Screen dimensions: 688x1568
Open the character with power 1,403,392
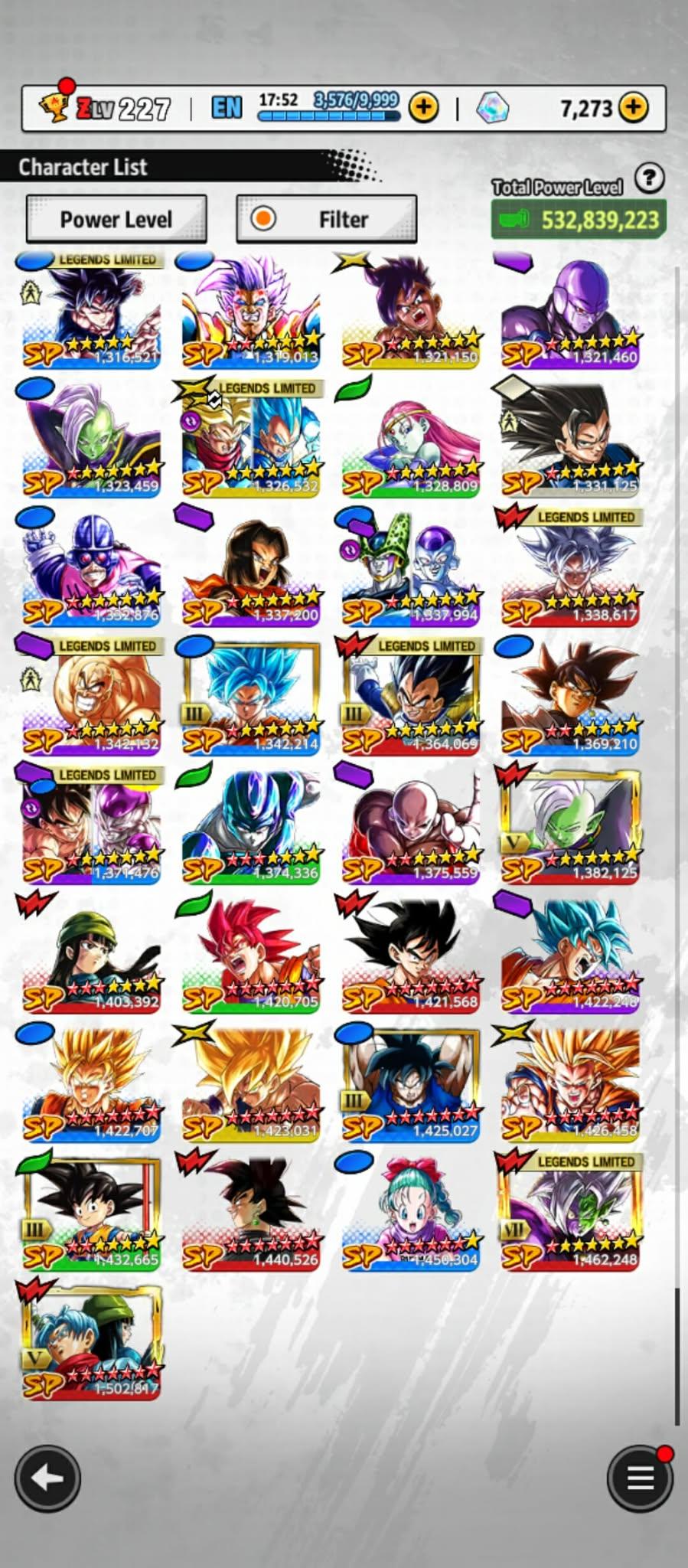92,955
